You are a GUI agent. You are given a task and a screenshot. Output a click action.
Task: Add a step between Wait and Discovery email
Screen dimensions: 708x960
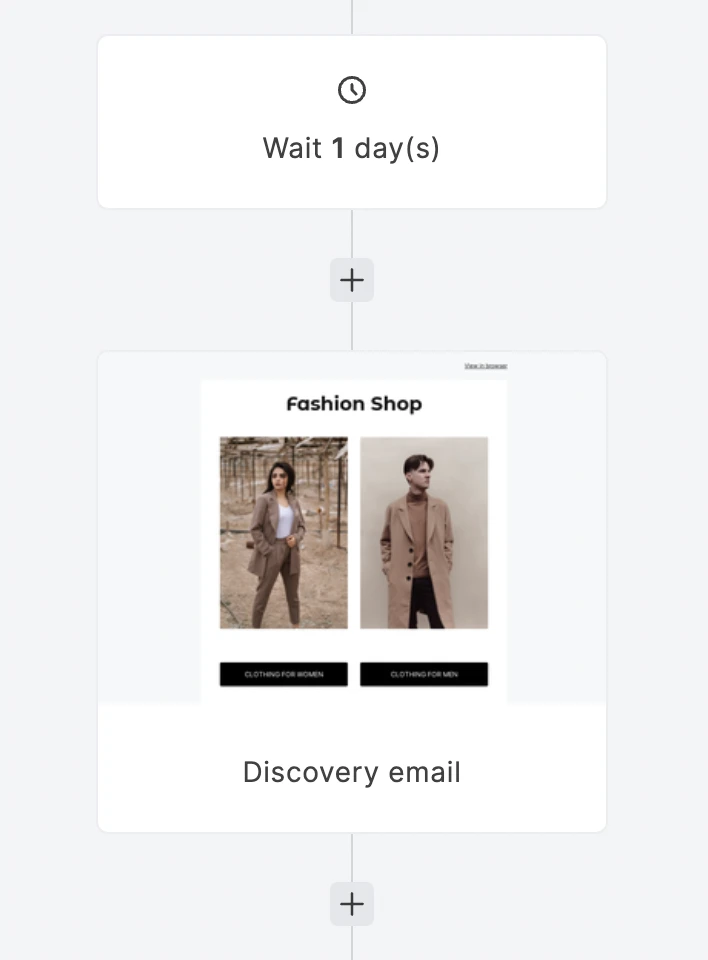(x=352, y=280)
